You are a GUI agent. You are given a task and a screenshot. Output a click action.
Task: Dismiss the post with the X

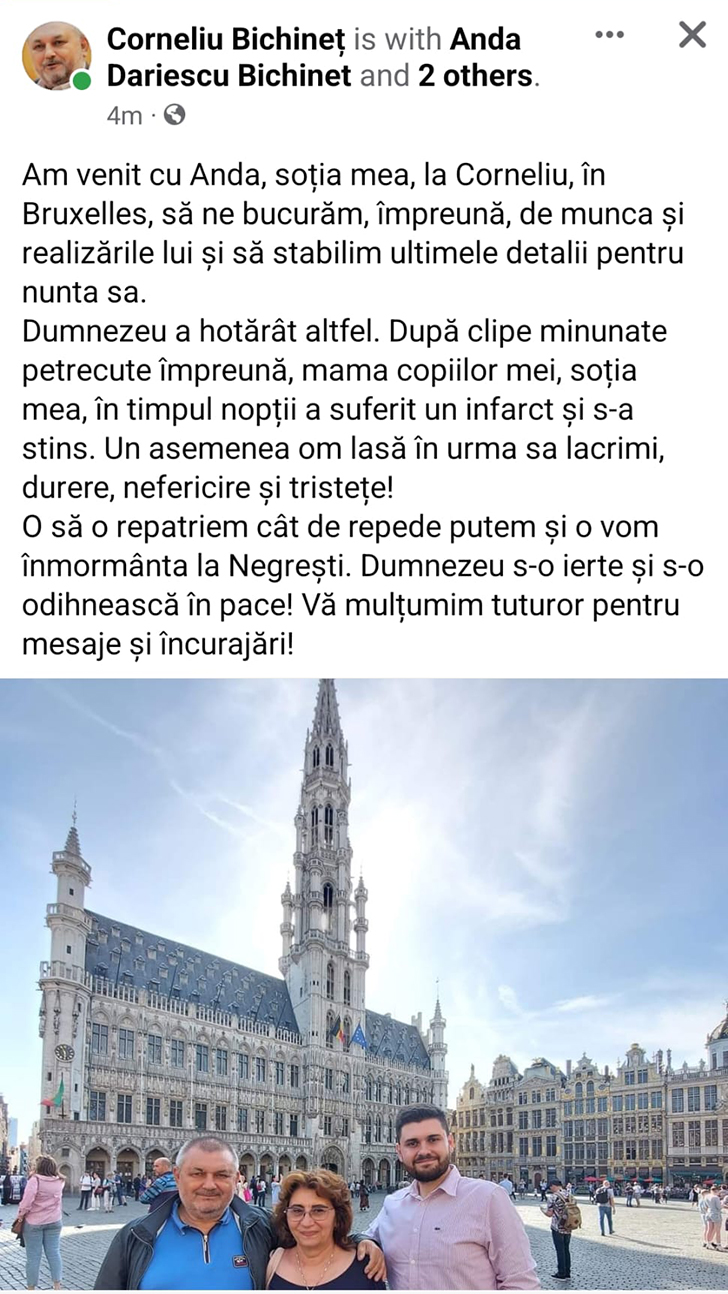point(692,35)
